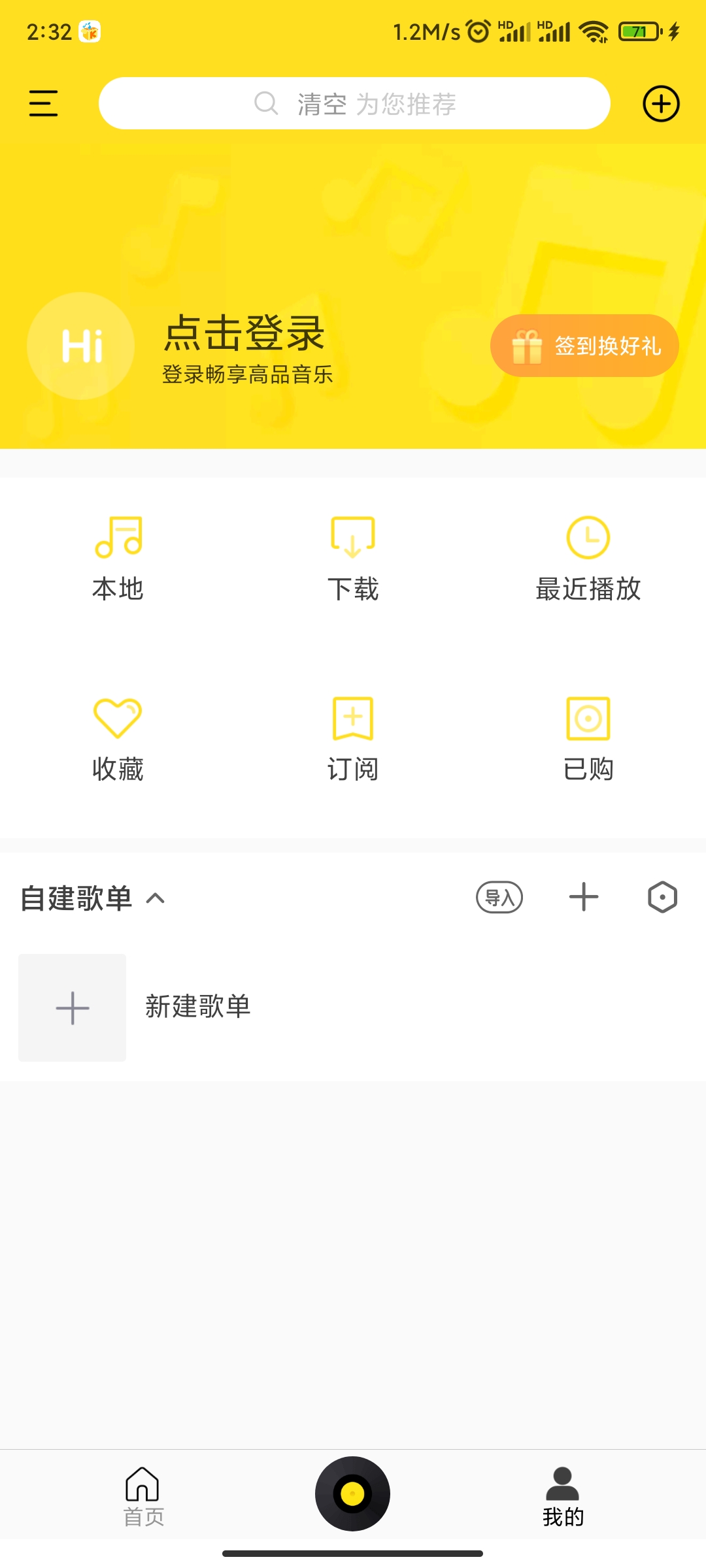Open 本地 local music
The height and width of the screenshot is (1568, 706).
[x=118, y=559]
